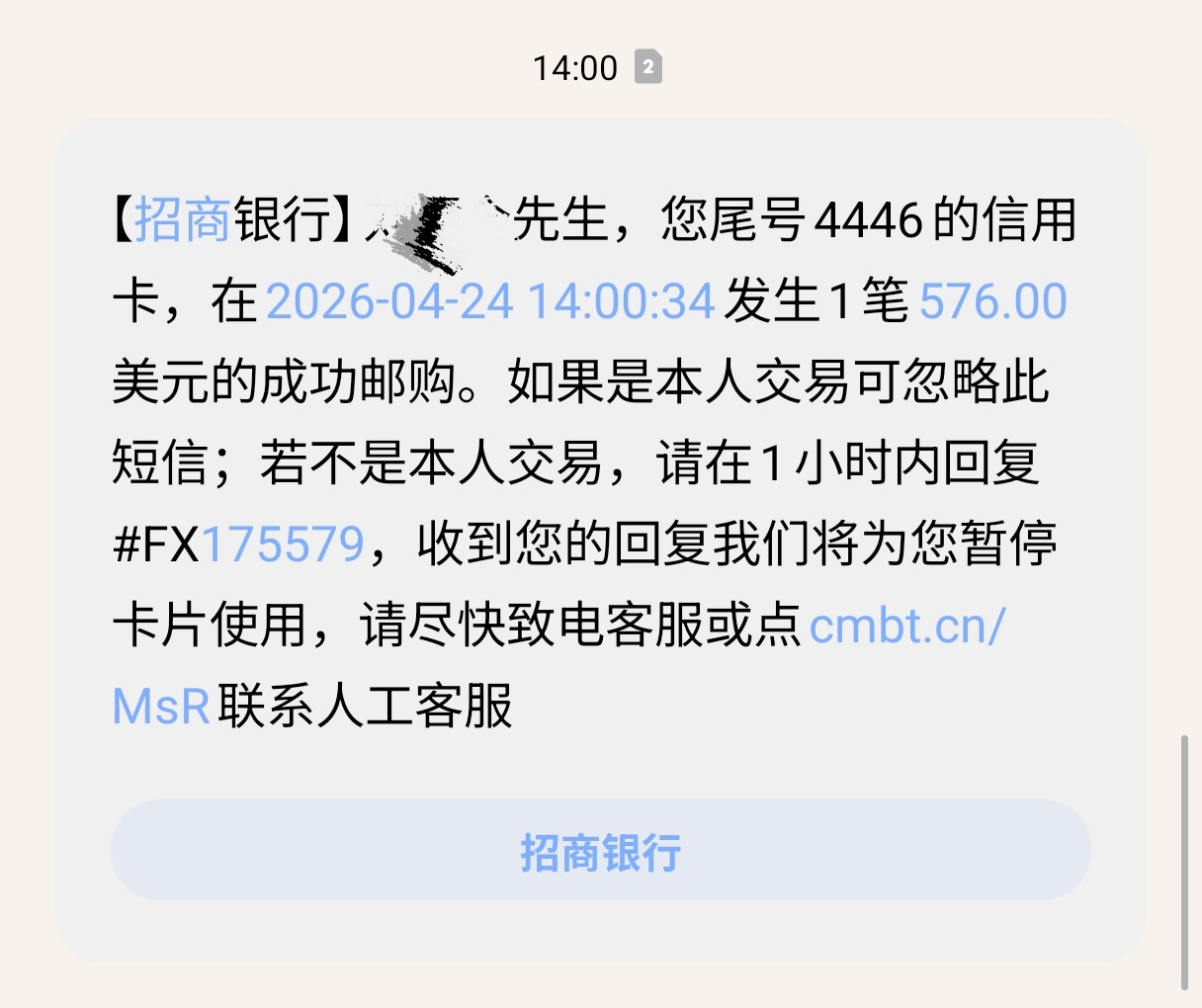Tap the highlighted amount 576.00
The width and height of the screenshot is (1202, 1008).
click(993, 300)
